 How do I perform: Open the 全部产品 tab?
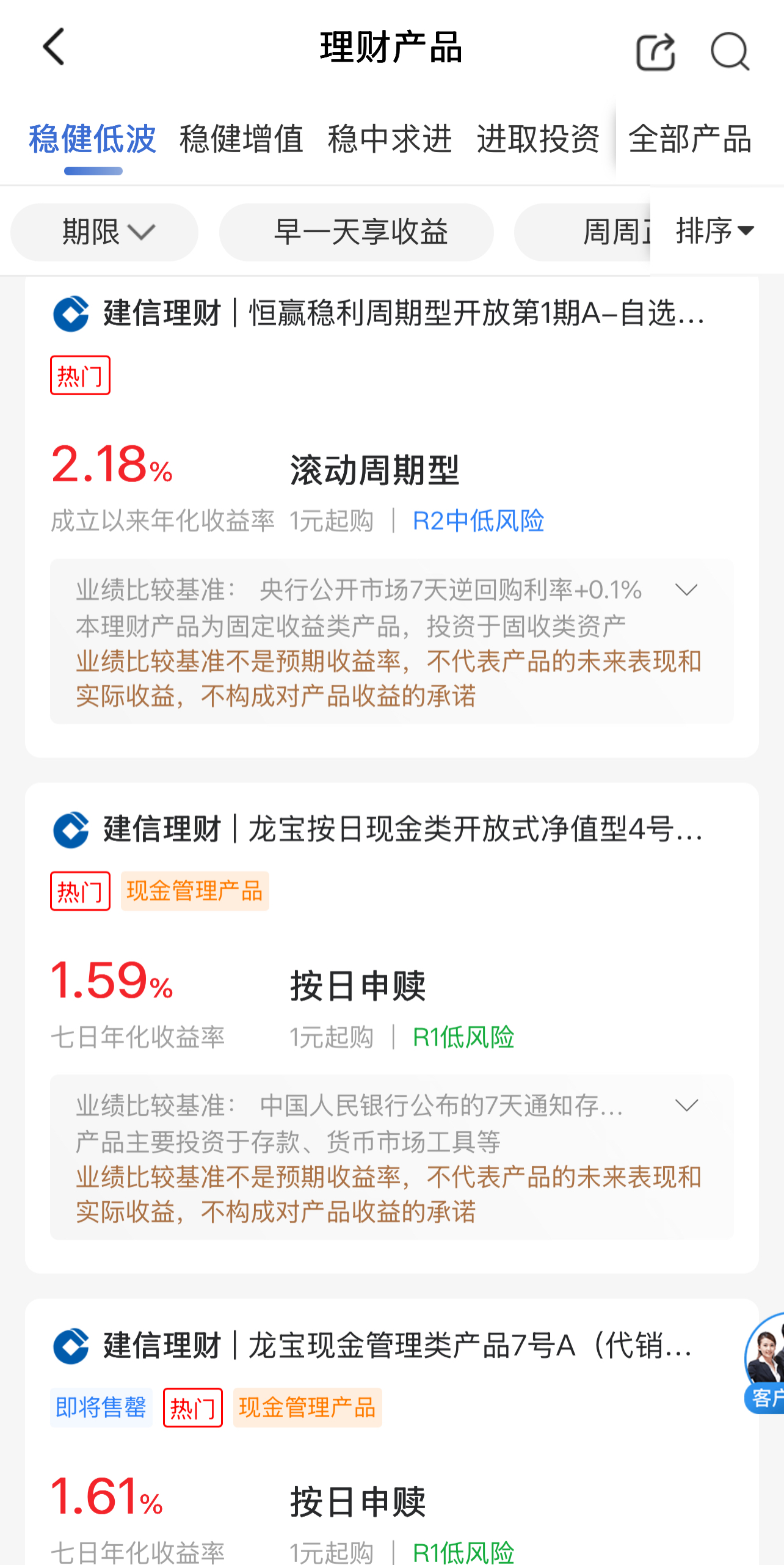(x=690, y=139)
